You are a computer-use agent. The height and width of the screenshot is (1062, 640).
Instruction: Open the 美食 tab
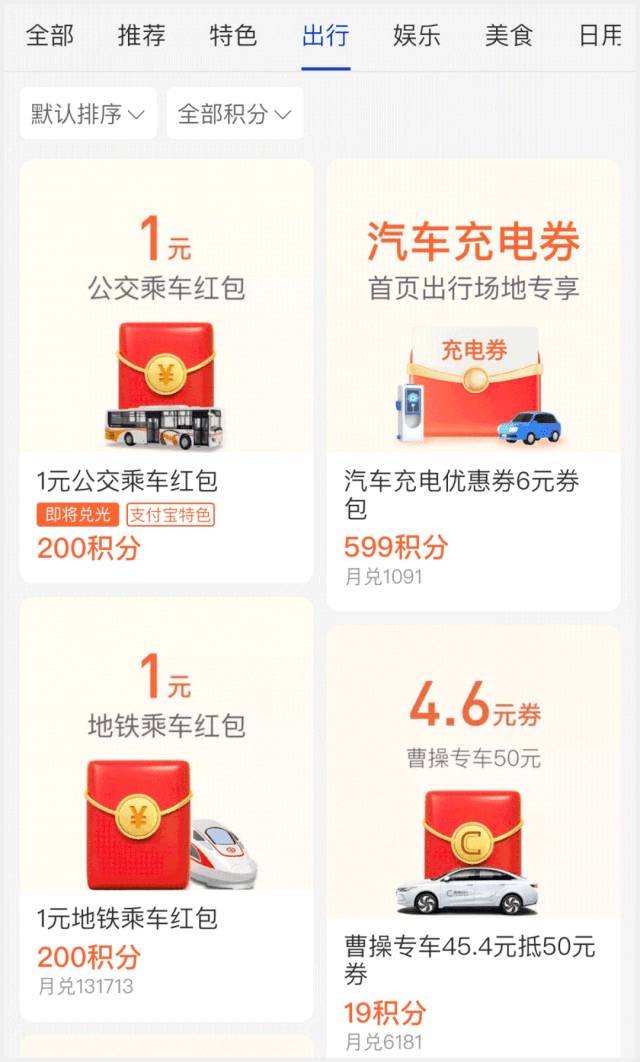click(509, 36)
